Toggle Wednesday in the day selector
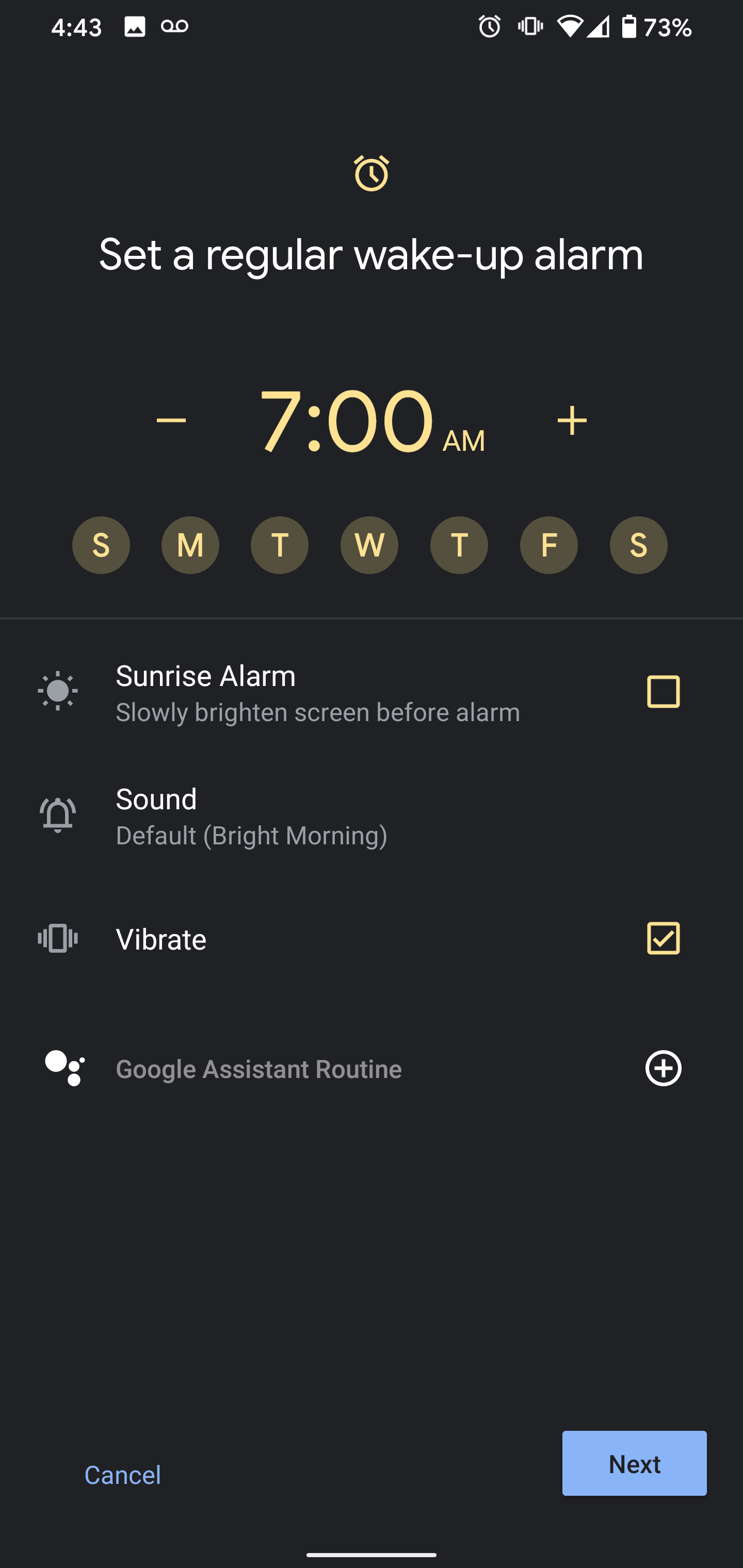This screenshot has width=743, height=1568. 369,545
